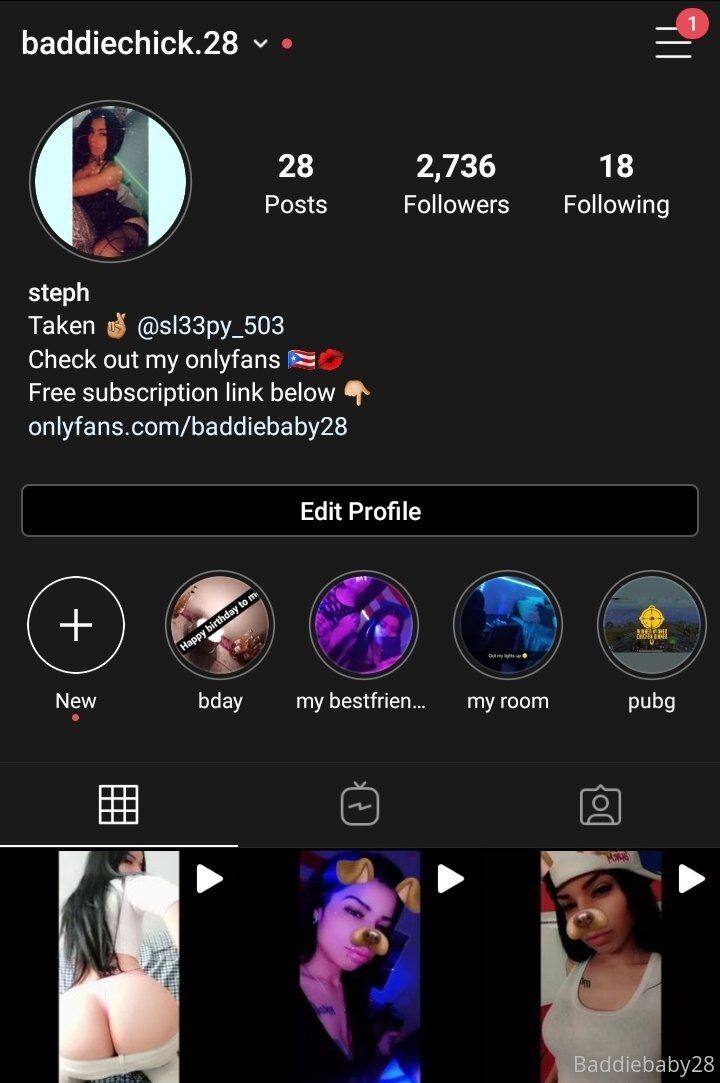Open the my room highlight
The width and height of the screenshot is (720, 1083).
[508, 625]
